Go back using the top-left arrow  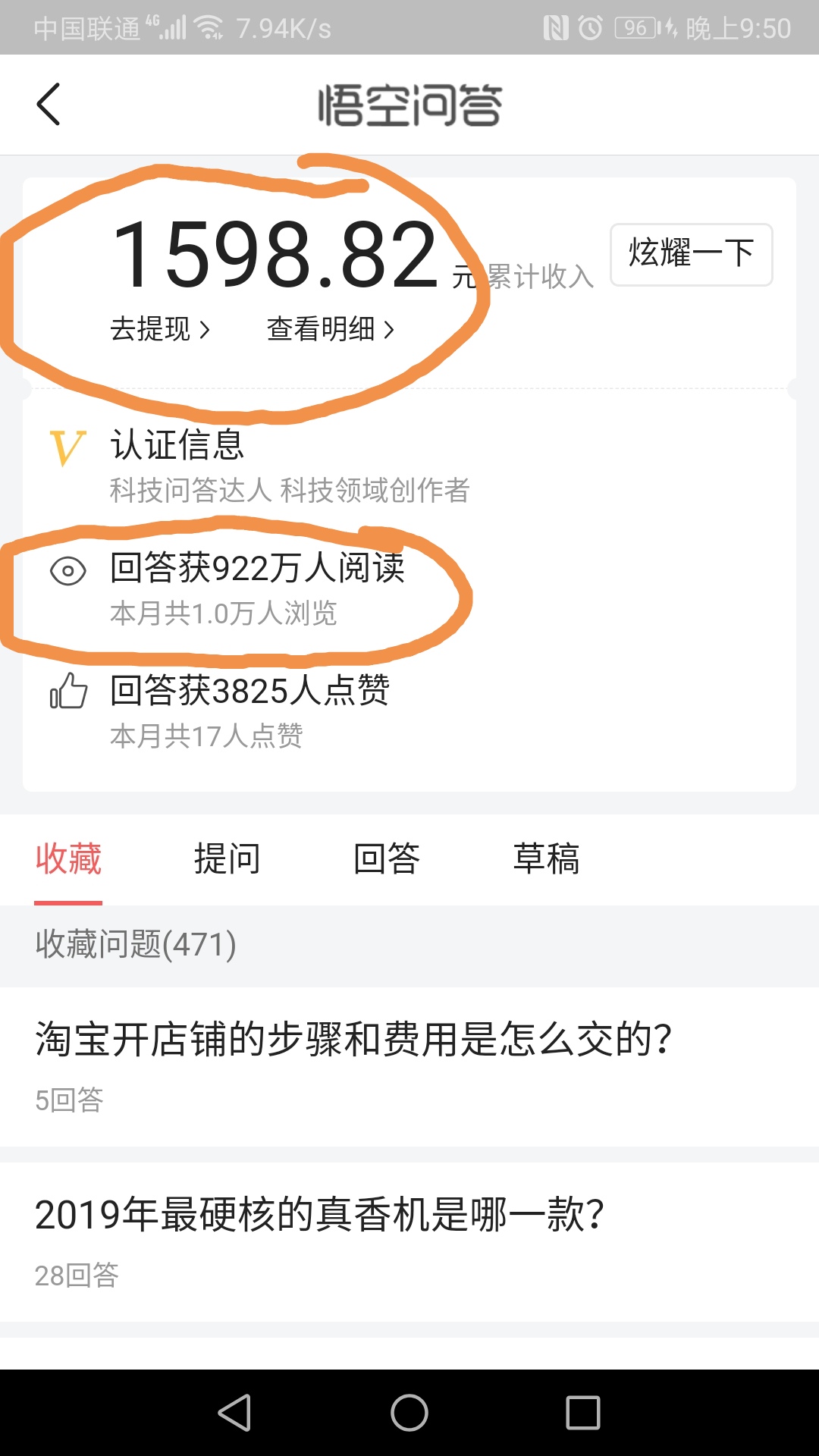49,104
